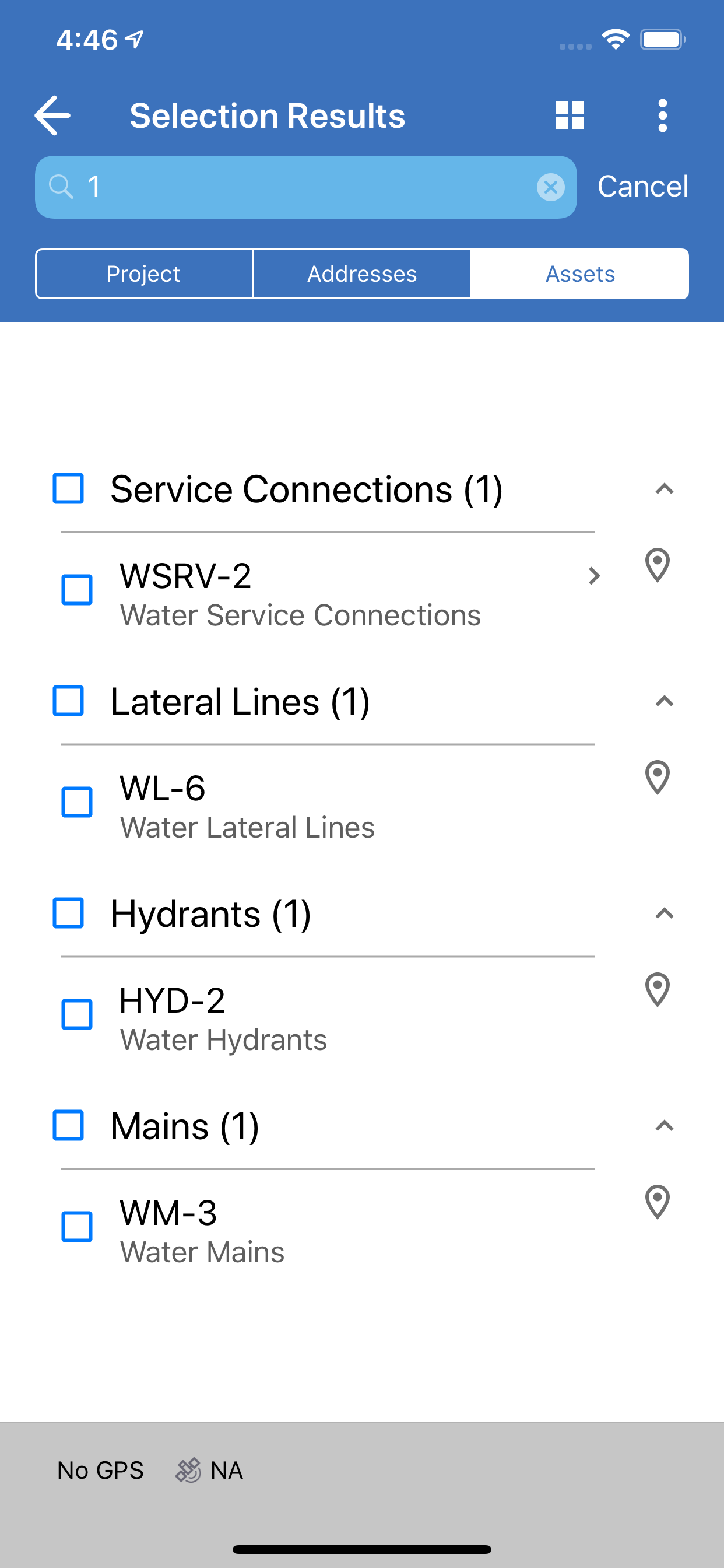Open the grid view icon

tap(570, 116)
